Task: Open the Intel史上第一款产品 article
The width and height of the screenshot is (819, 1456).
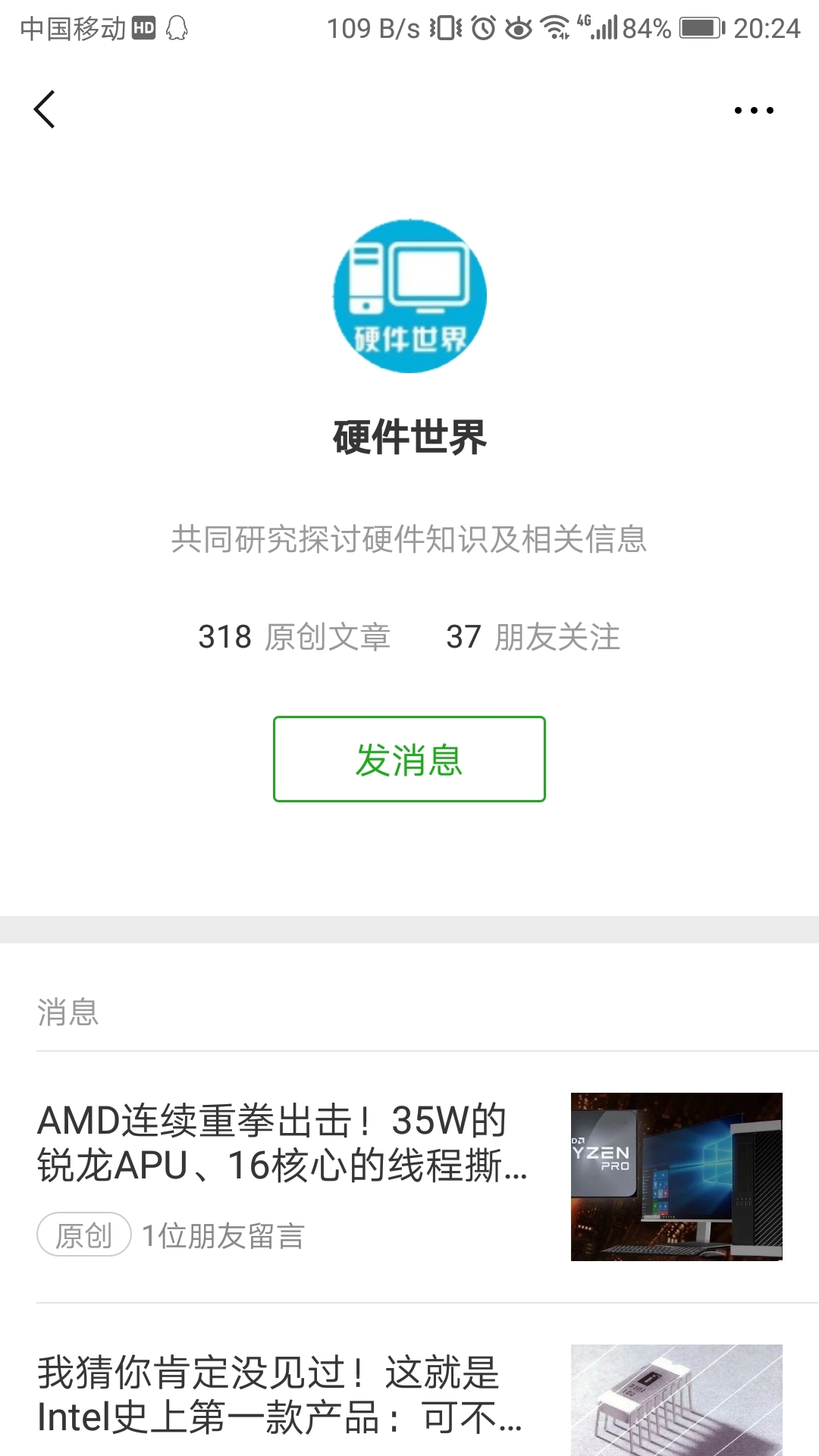Action: point(281,1395)
